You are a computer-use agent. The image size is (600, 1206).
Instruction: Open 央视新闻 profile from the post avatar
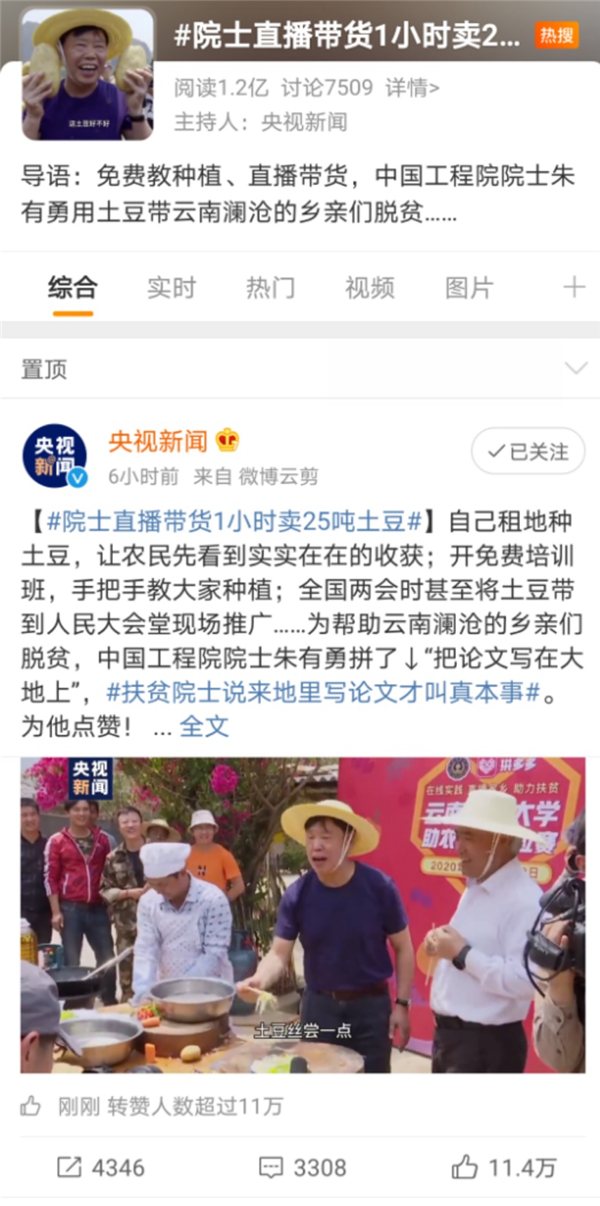click(55, 456)
